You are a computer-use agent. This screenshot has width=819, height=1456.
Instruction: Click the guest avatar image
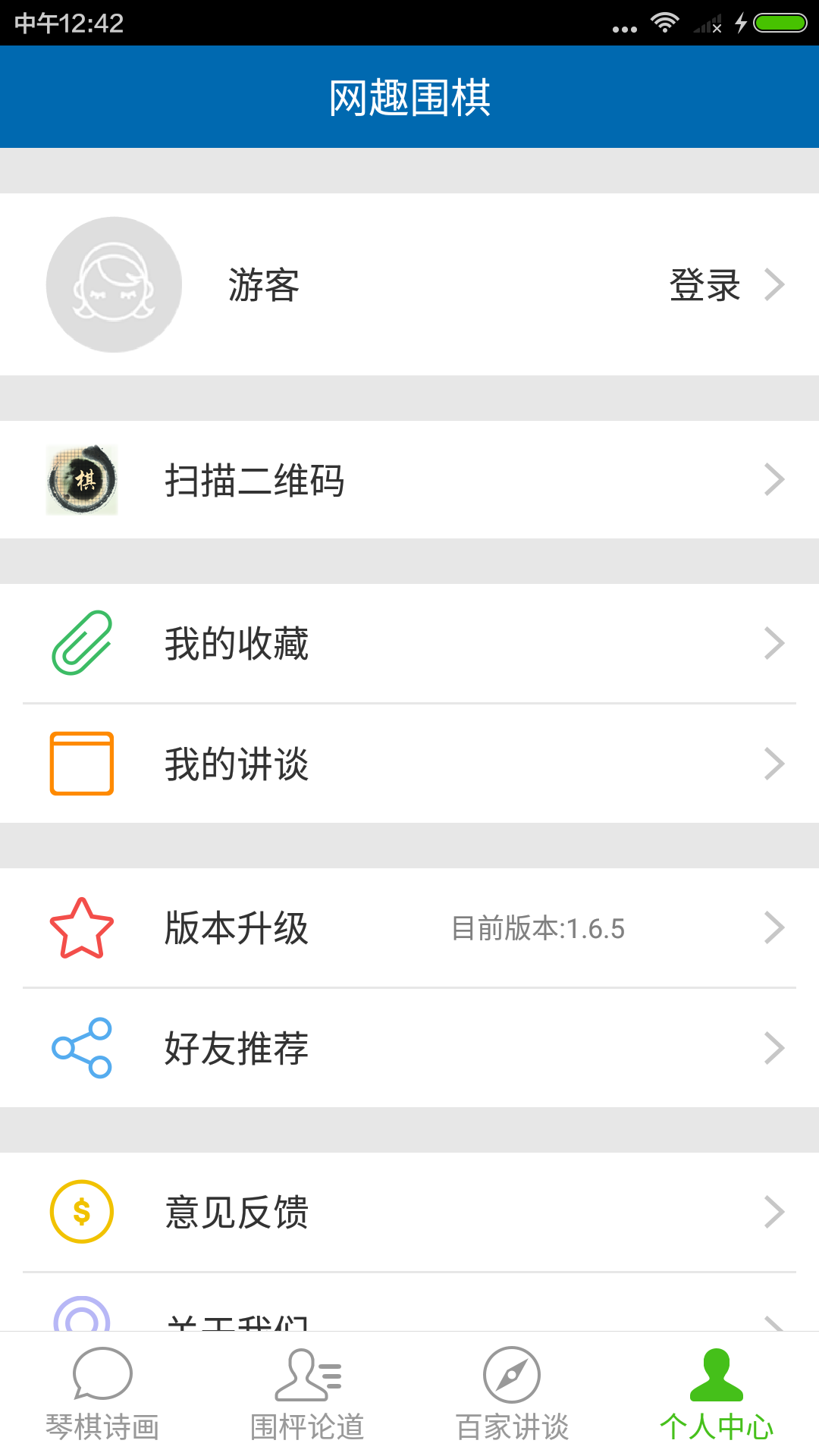(x=114, y=284)
